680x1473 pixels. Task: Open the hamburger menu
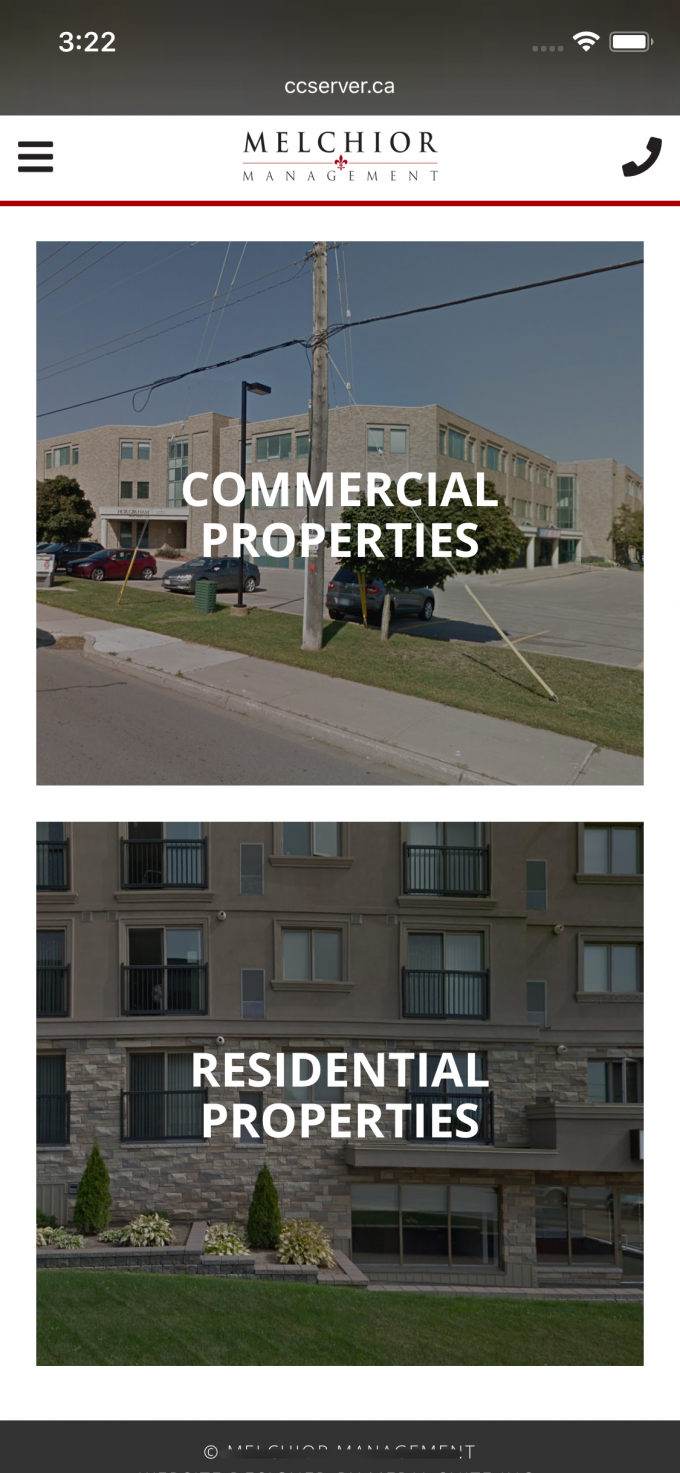click(x=35, y=157)
